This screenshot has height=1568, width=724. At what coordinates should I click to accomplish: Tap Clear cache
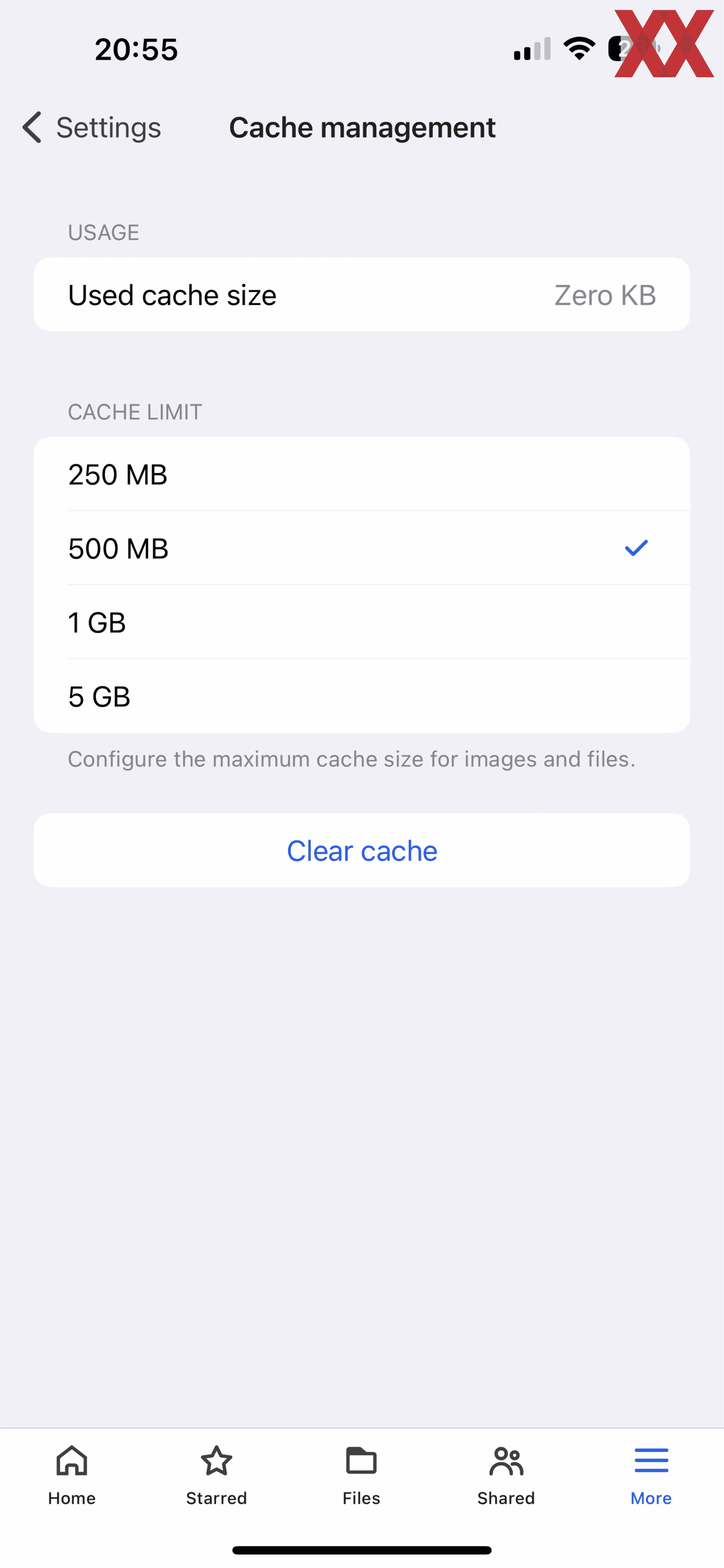362,851
